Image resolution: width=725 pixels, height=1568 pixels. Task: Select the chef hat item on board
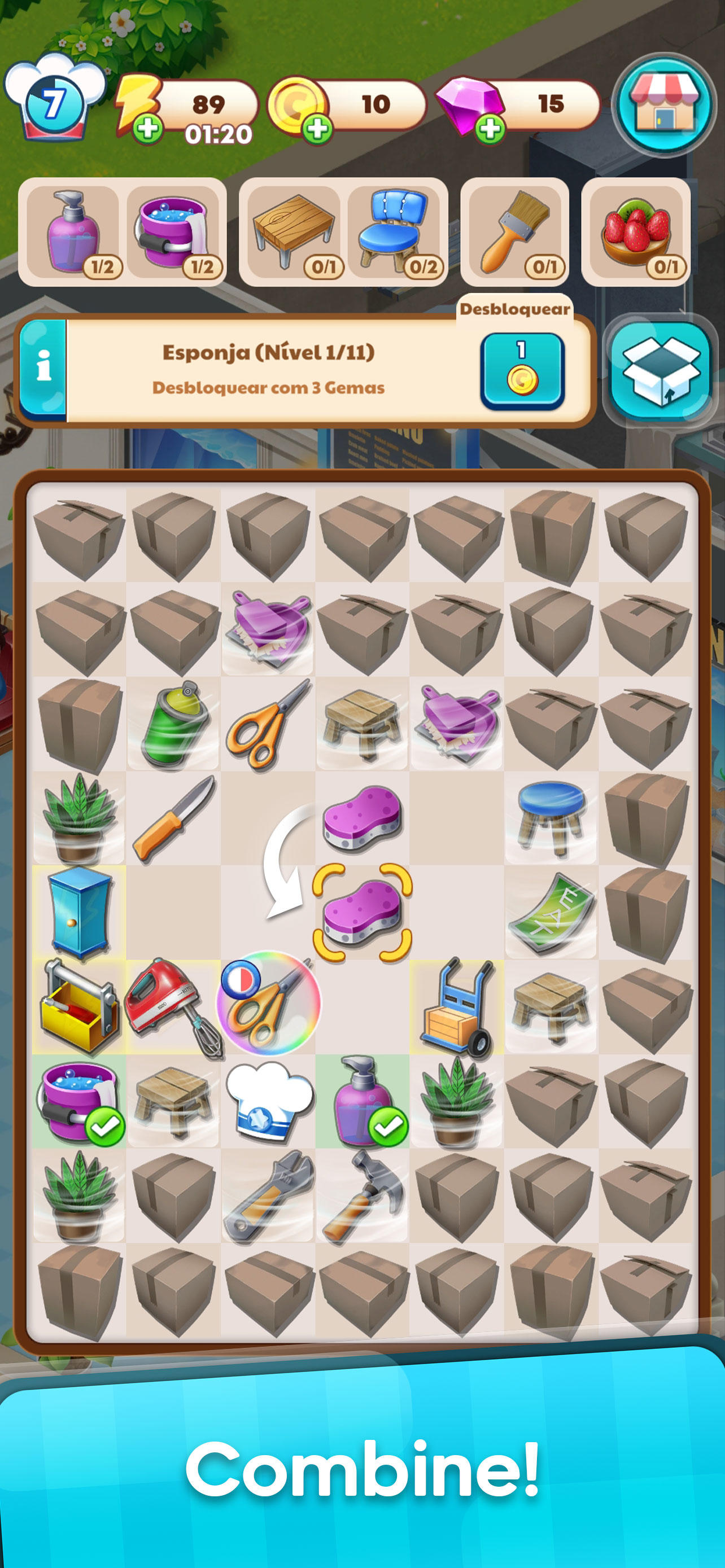coord(268,1101)
